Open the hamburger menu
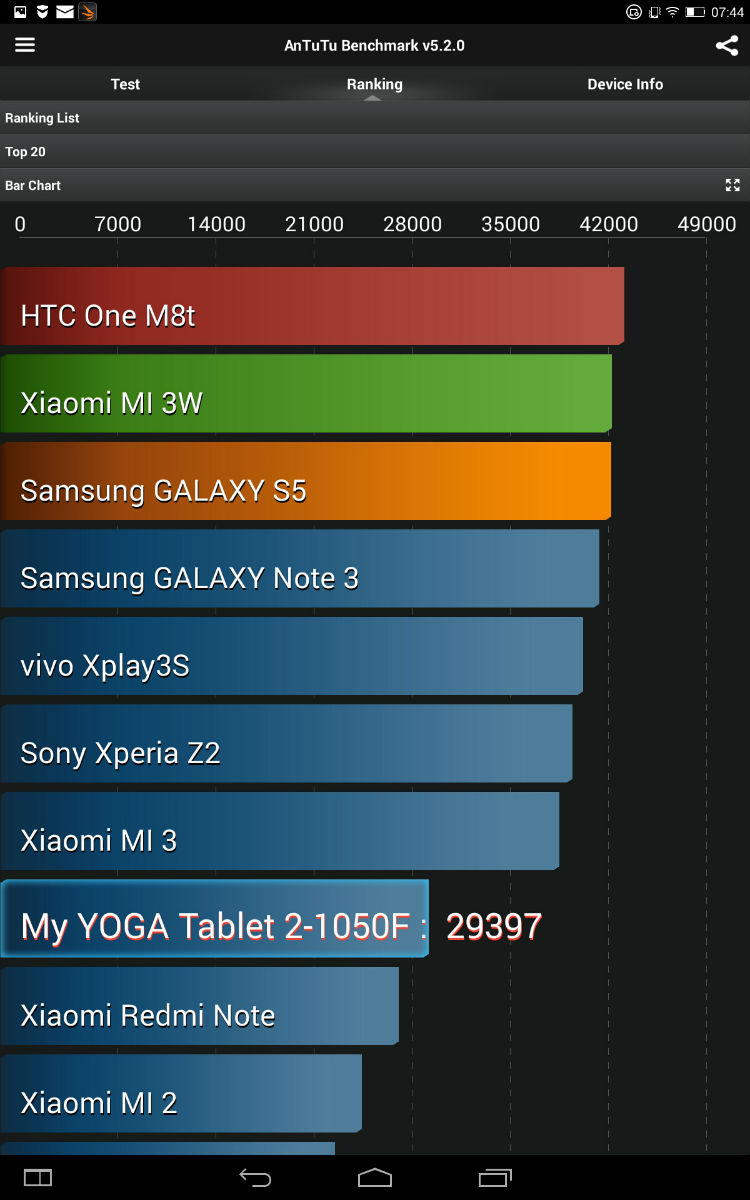750x1200 pixels. (25, 45)
